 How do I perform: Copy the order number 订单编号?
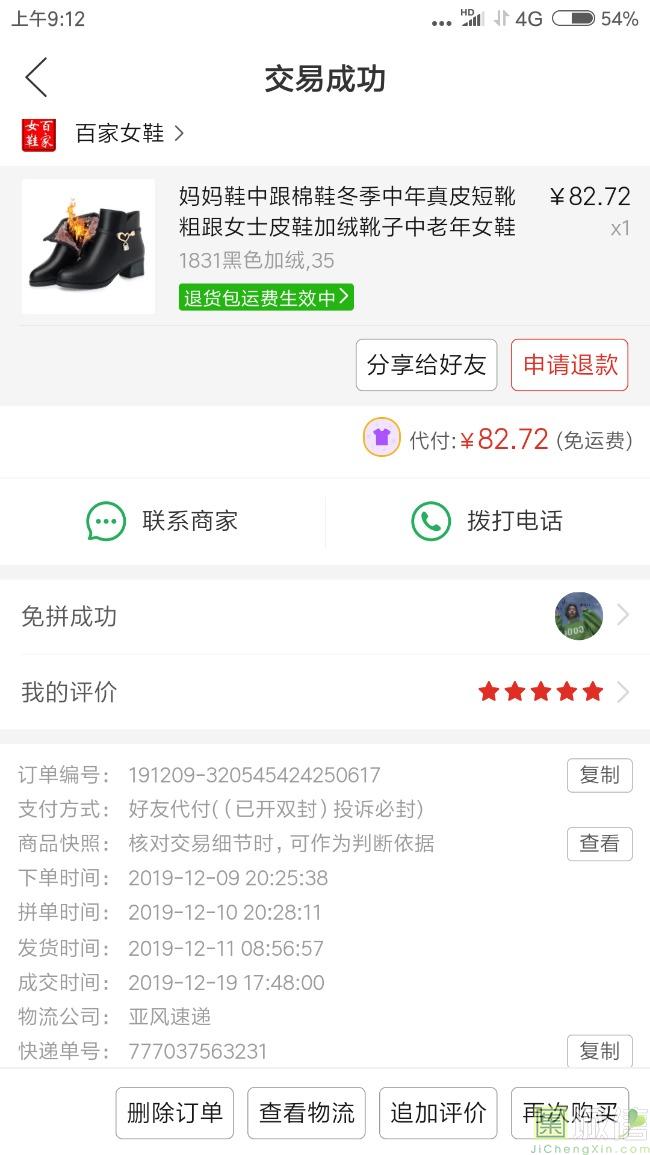[599, 775]
